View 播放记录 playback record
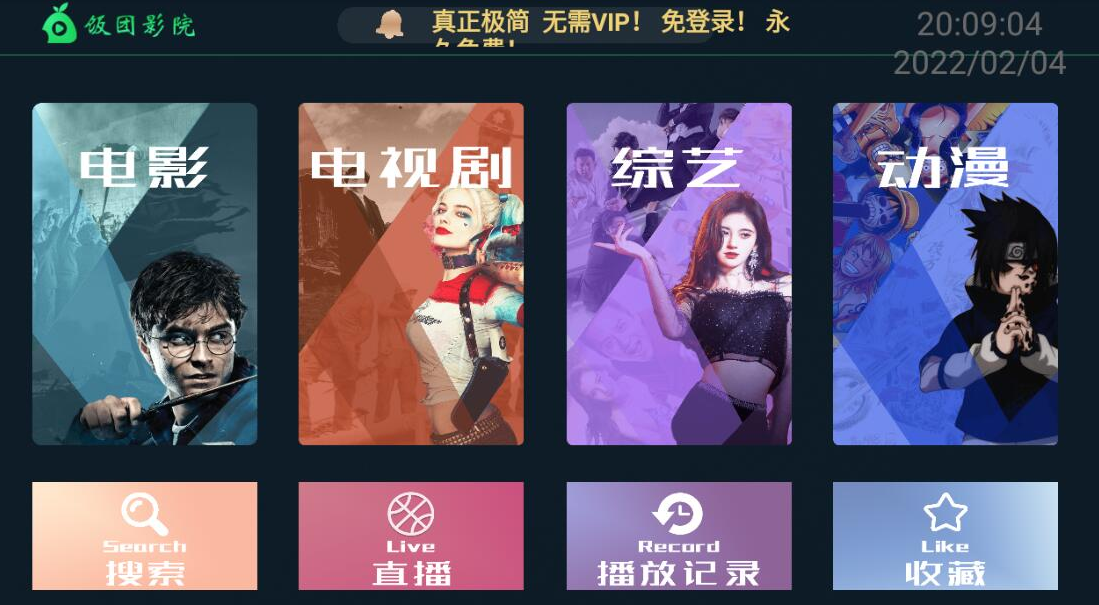The image size is (1099, 605). click(678, 536)
